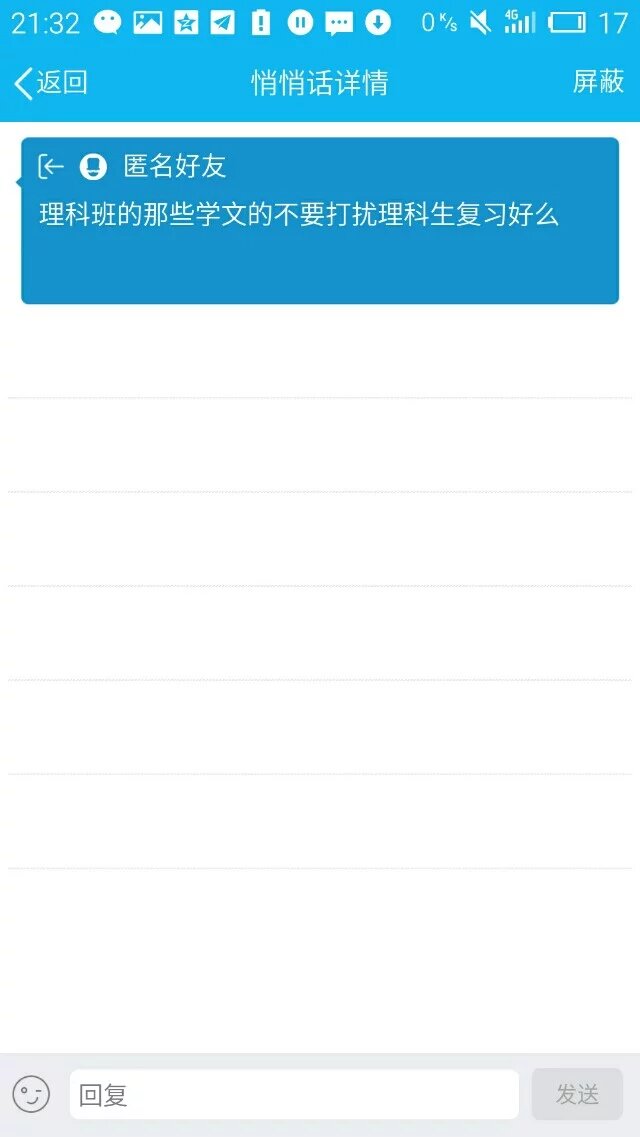
Task: Focus the 回复 reply input field
Action: (x=294, y=1094)
